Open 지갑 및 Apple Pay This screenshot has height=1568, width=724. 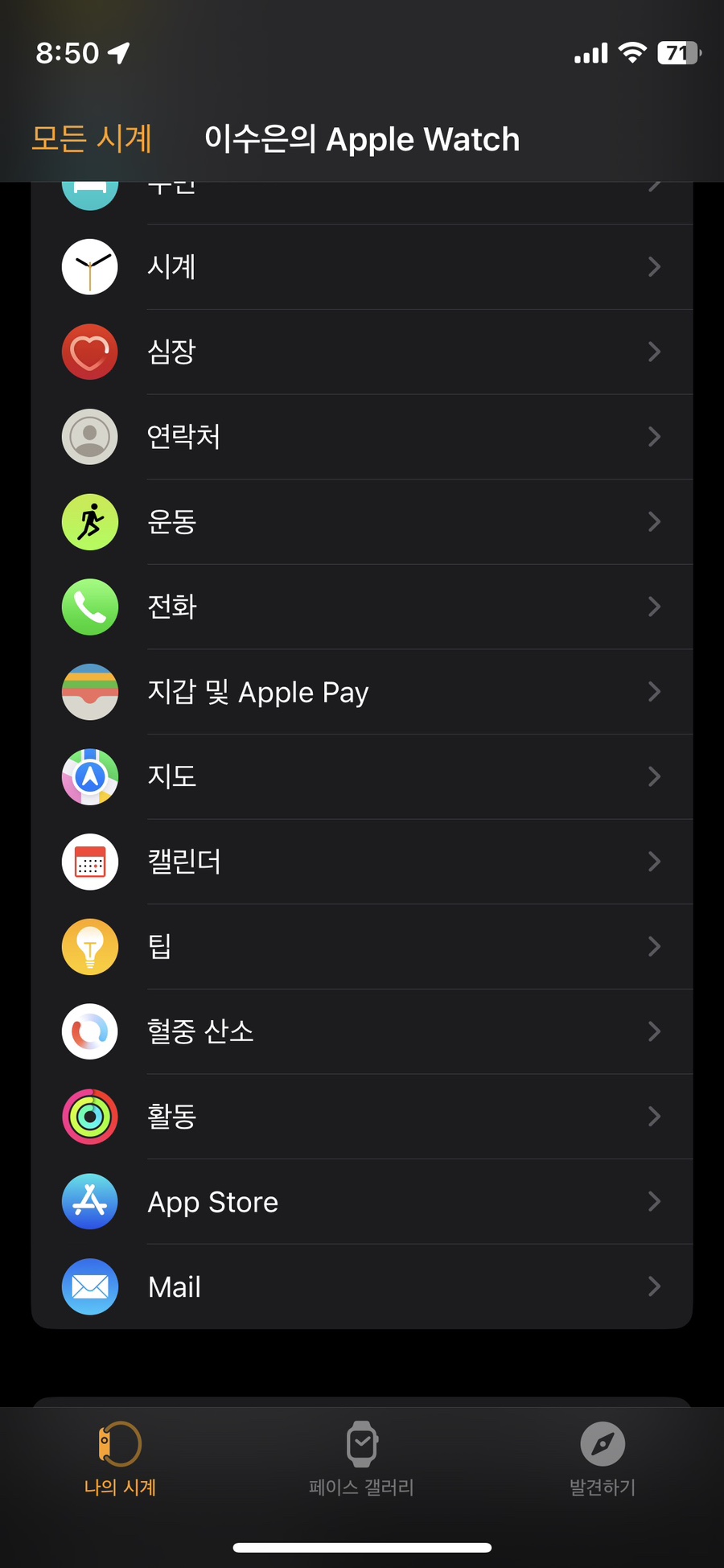point(362,692)
